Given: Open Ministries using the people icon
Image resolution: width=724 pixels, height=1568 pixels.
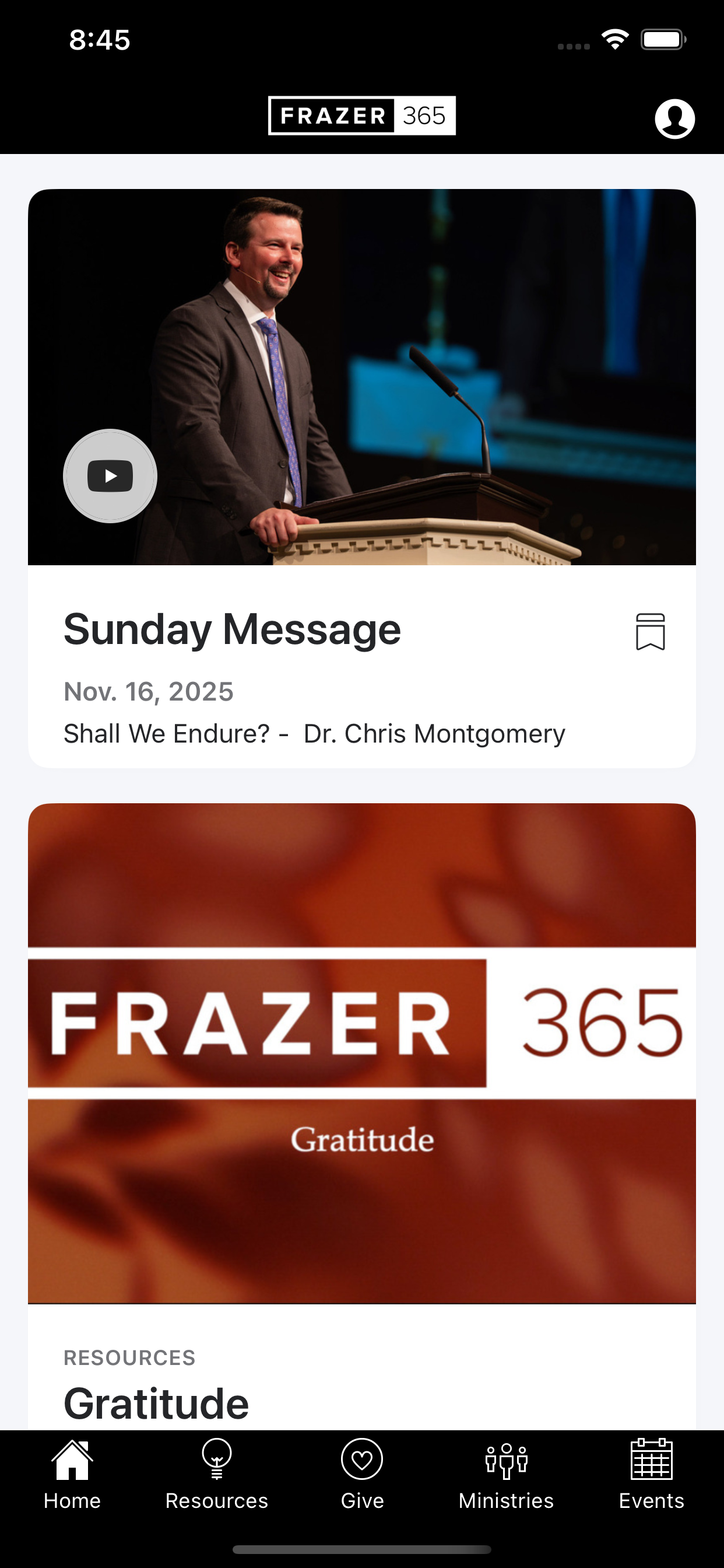Looking at the screenshot, I should coord(507,1459).
